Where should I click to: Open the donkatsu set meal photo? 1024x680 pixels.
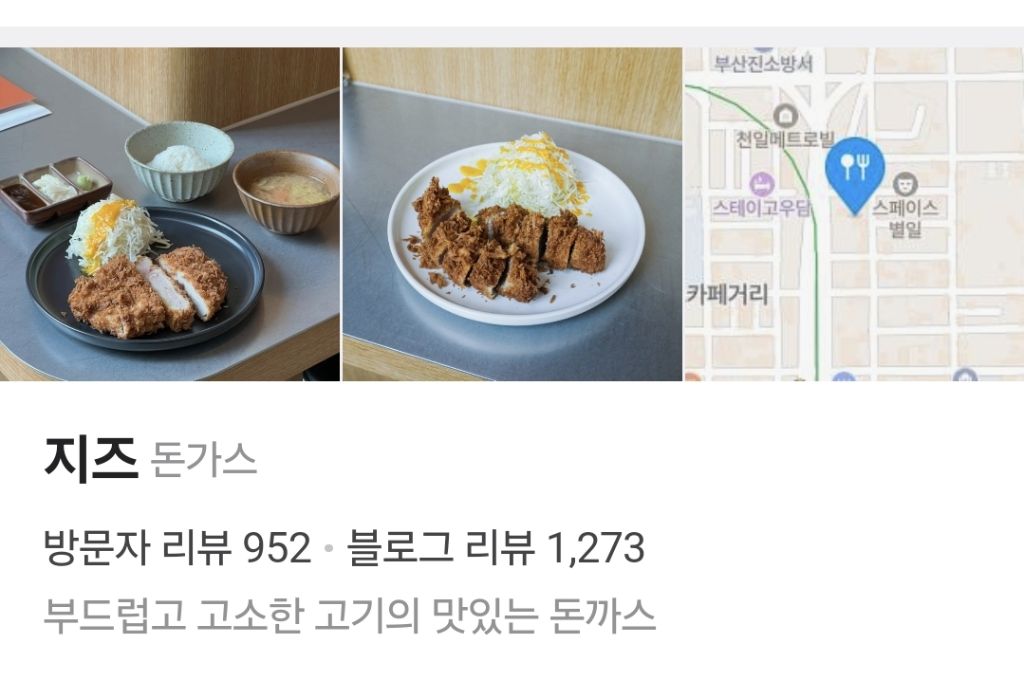[x=170, y=214]
